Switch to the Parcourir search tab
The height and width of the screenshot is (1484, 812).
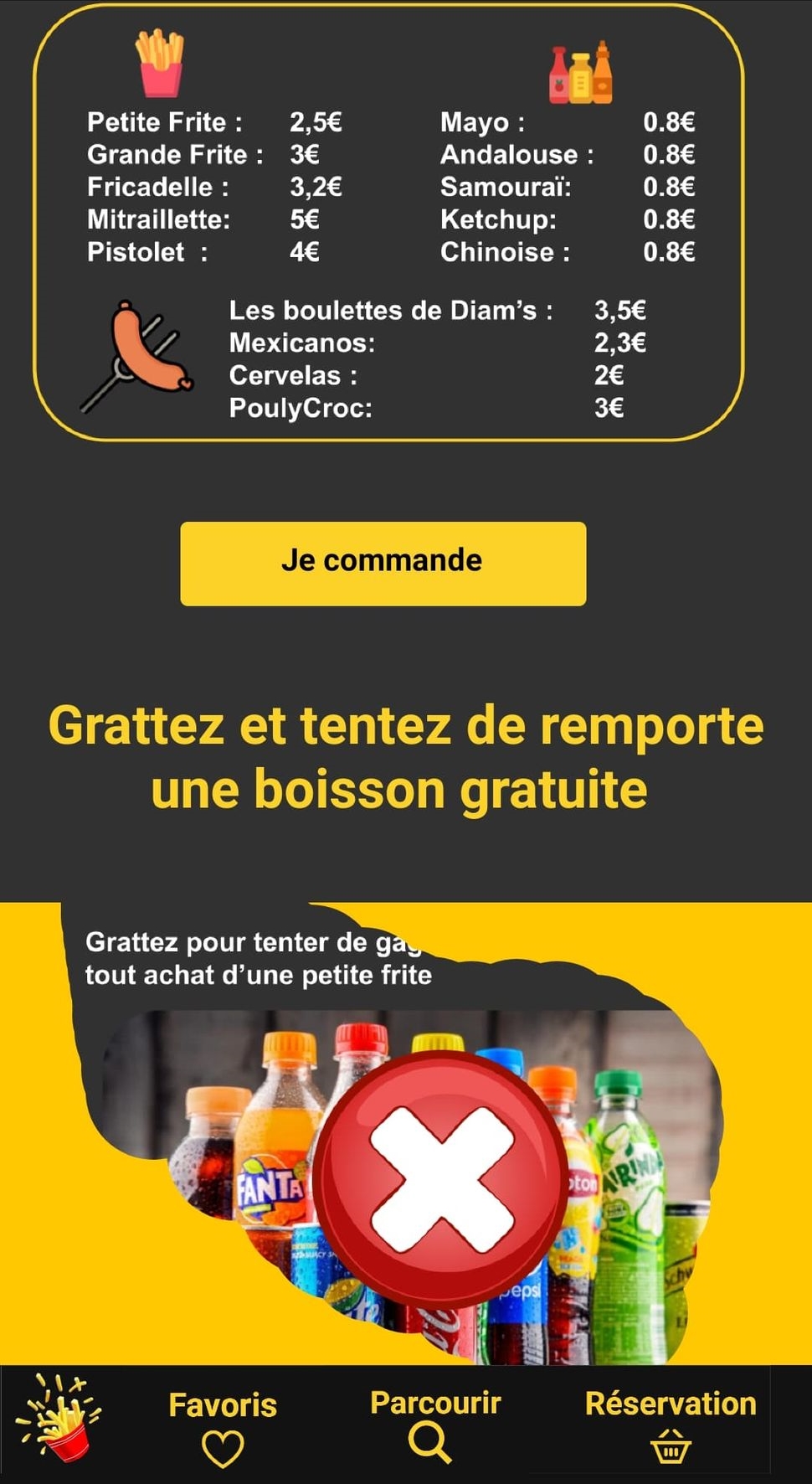435,1425
